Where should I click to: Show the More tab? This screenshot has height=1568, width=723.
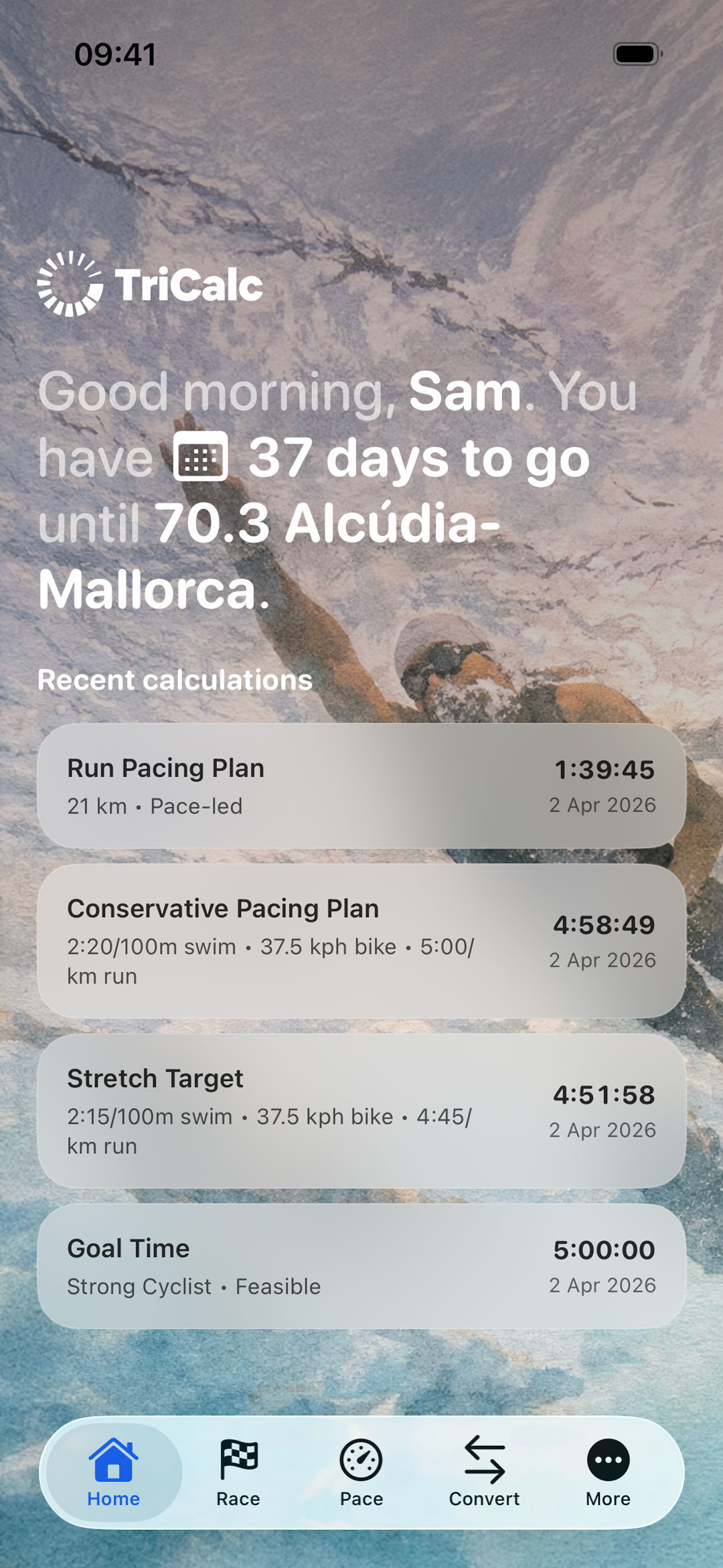pos(608,1472)
